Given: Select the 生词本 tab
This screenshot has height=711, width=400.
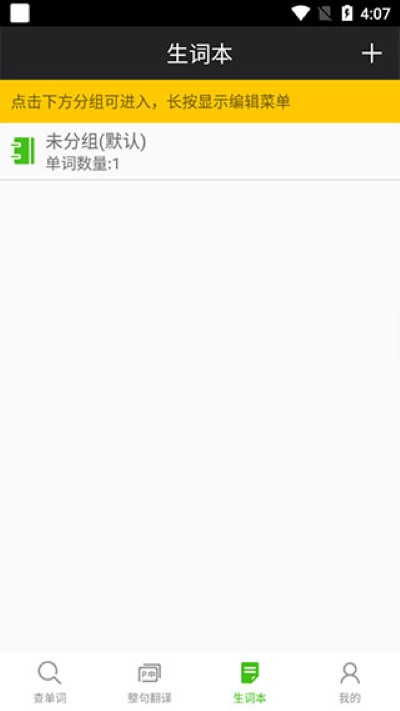Looking at the screenshot, I should pyautogui.click(x=249, y=682).
